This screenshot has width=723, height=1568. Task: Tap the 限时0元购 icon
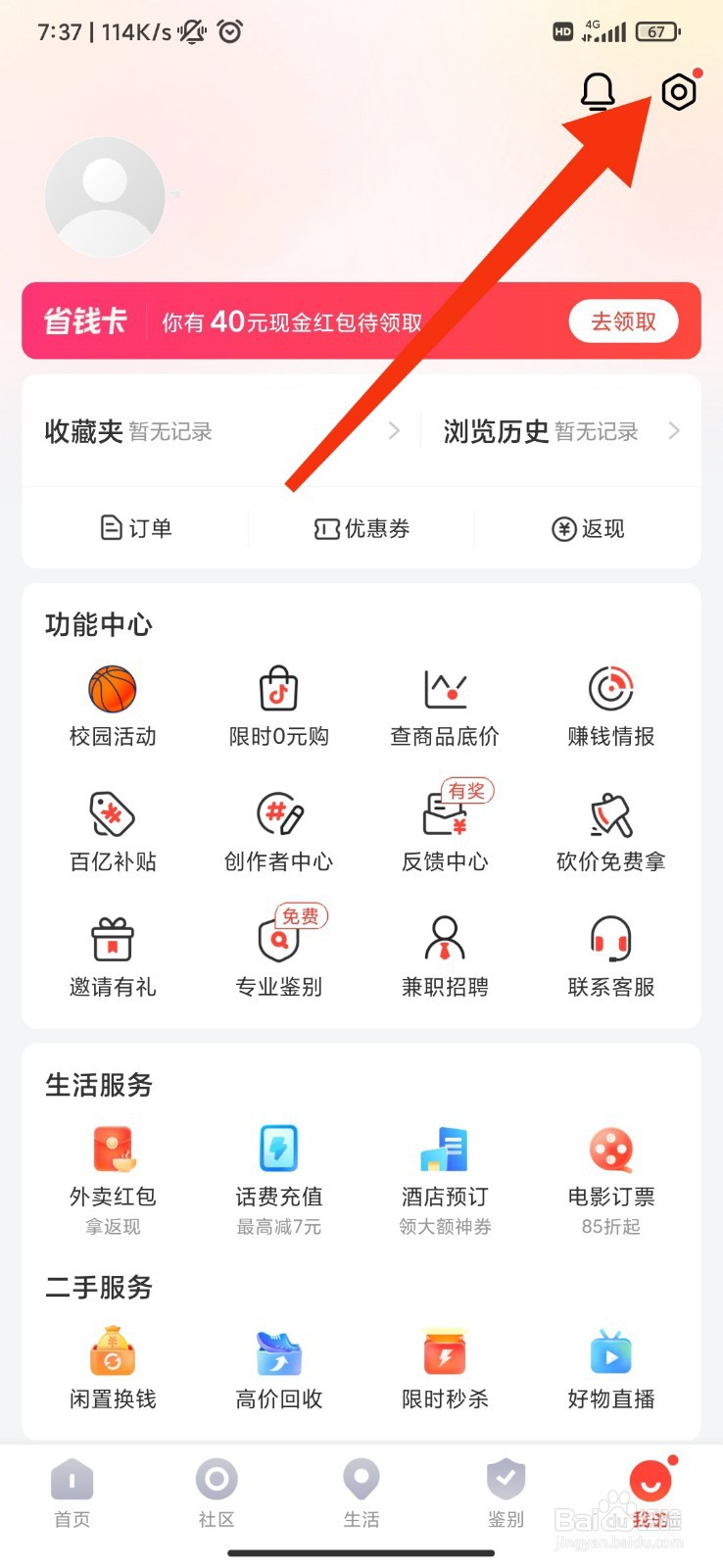point(278,706)
